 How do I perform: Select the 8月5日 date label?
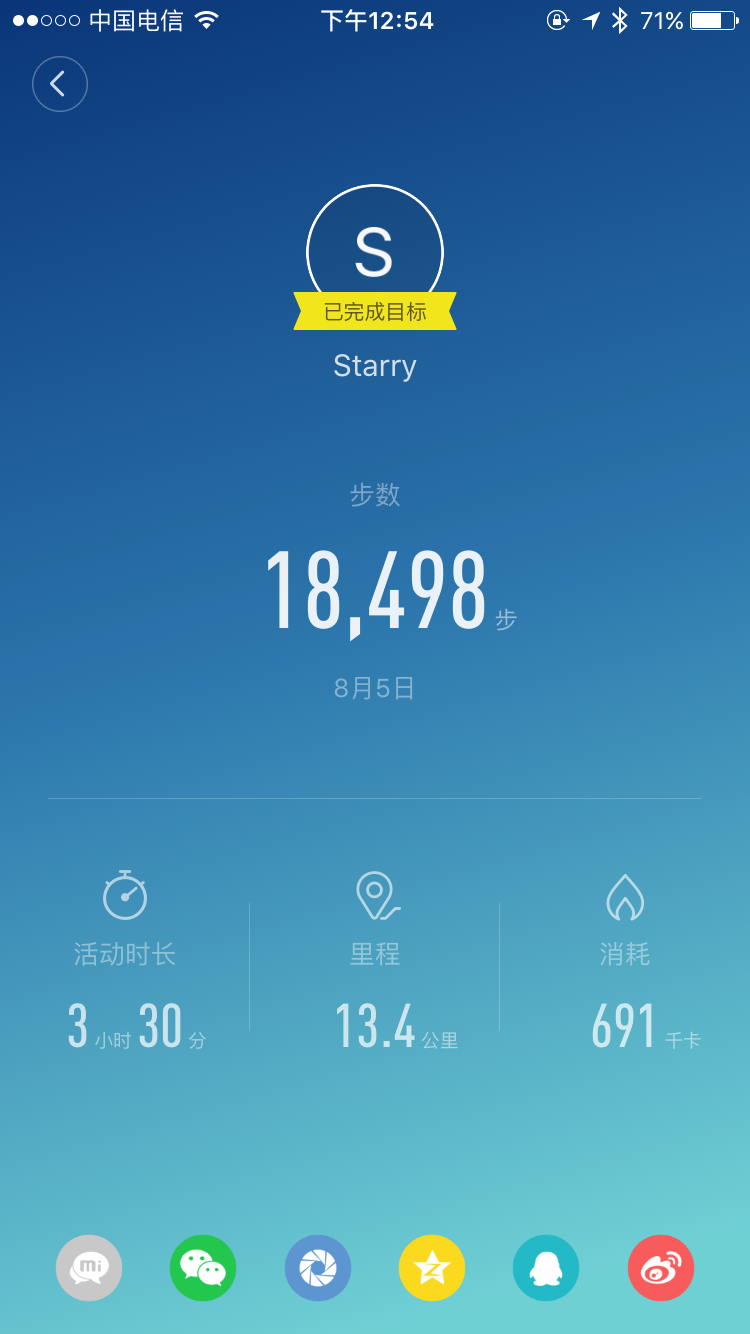375,687
